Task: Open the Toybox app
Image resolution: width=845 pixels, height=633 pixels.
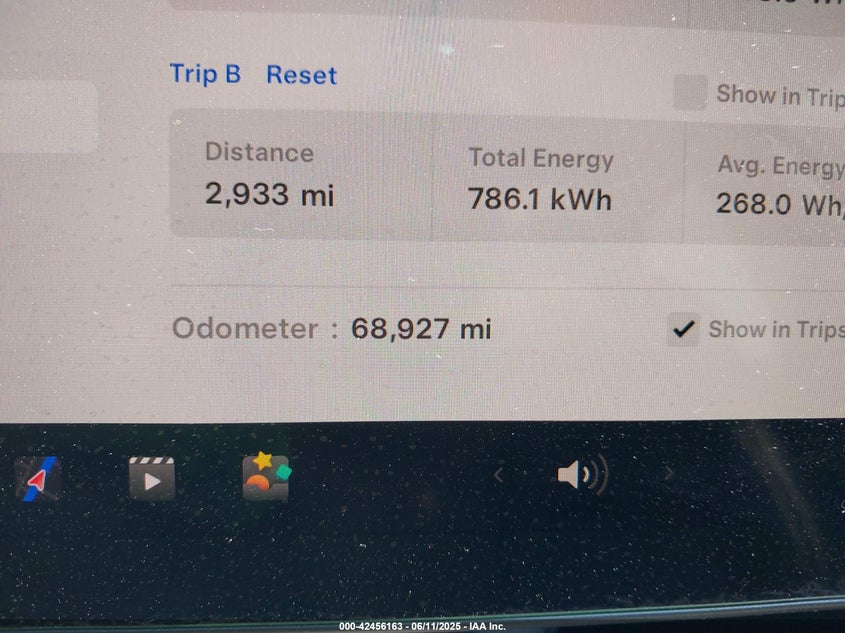Action: coord(266,477)
